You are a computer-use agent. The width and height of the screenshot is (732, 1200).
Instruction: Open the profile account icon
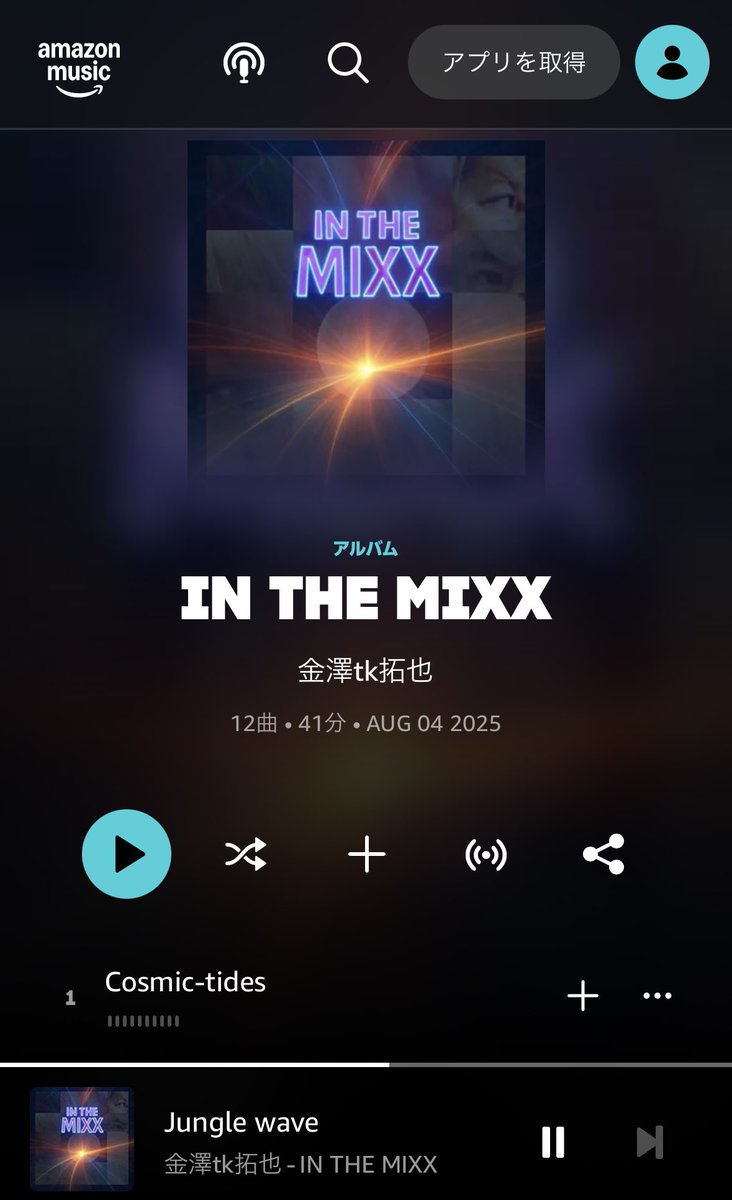(x=673, y=62)
